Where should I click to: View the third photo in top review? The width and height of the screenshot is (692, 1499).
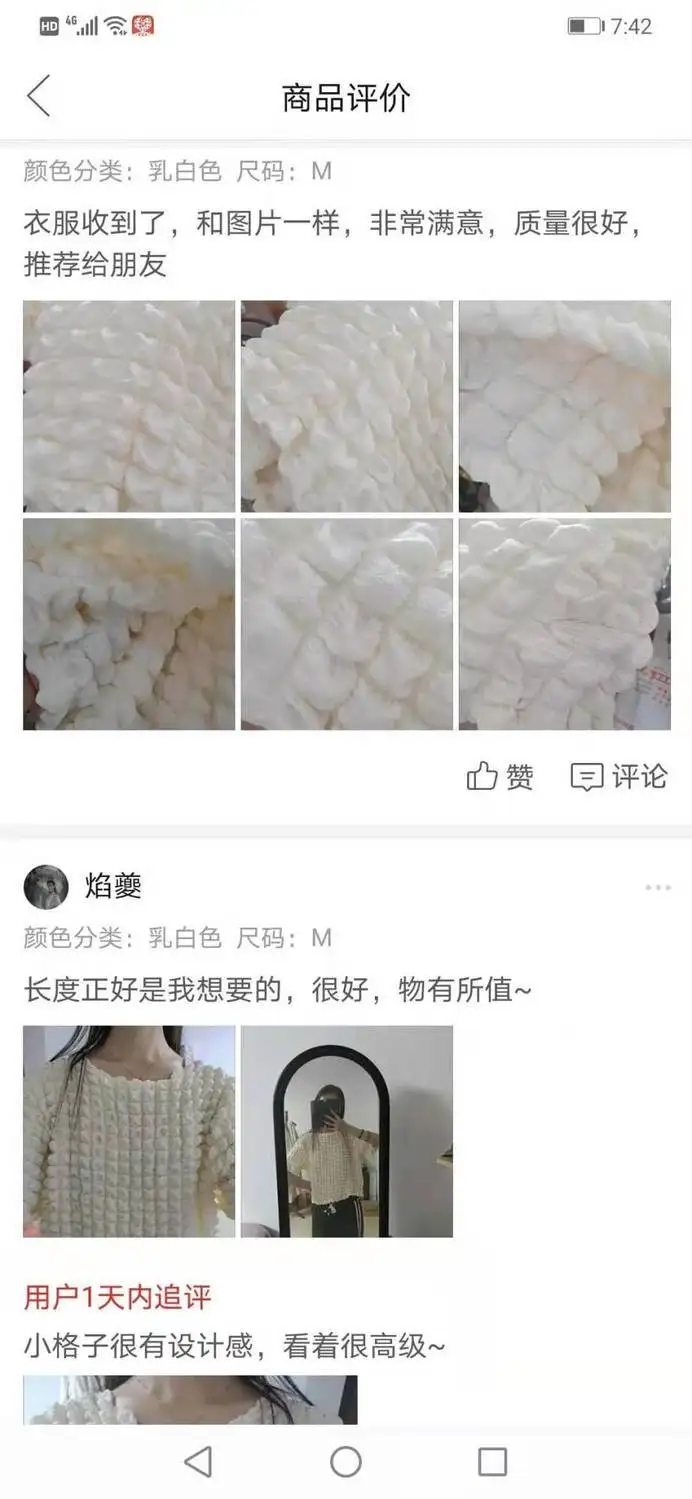pos(564,406)
